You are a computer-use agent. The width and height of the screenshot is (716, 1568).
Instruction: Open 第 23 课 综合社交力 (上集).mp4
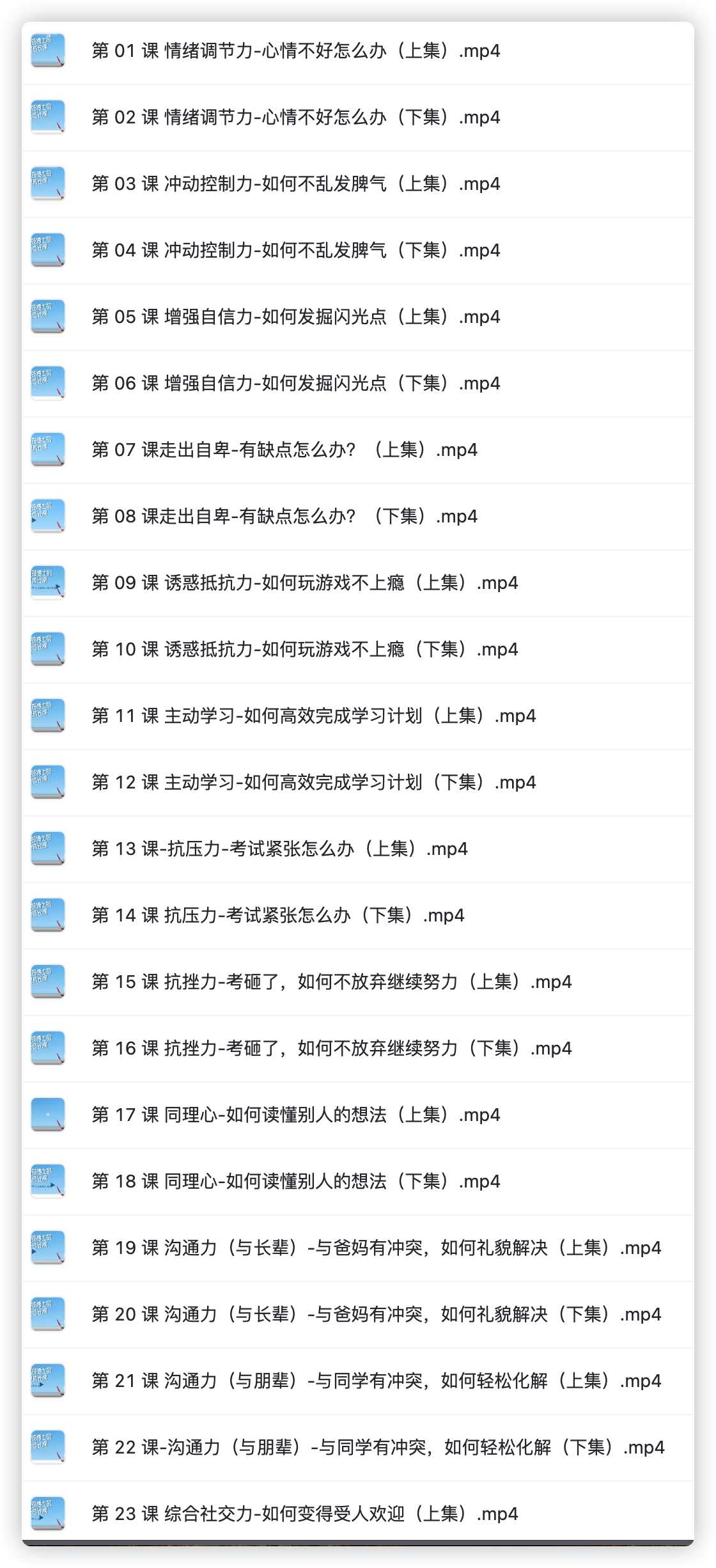click(x=358, y=1513)
